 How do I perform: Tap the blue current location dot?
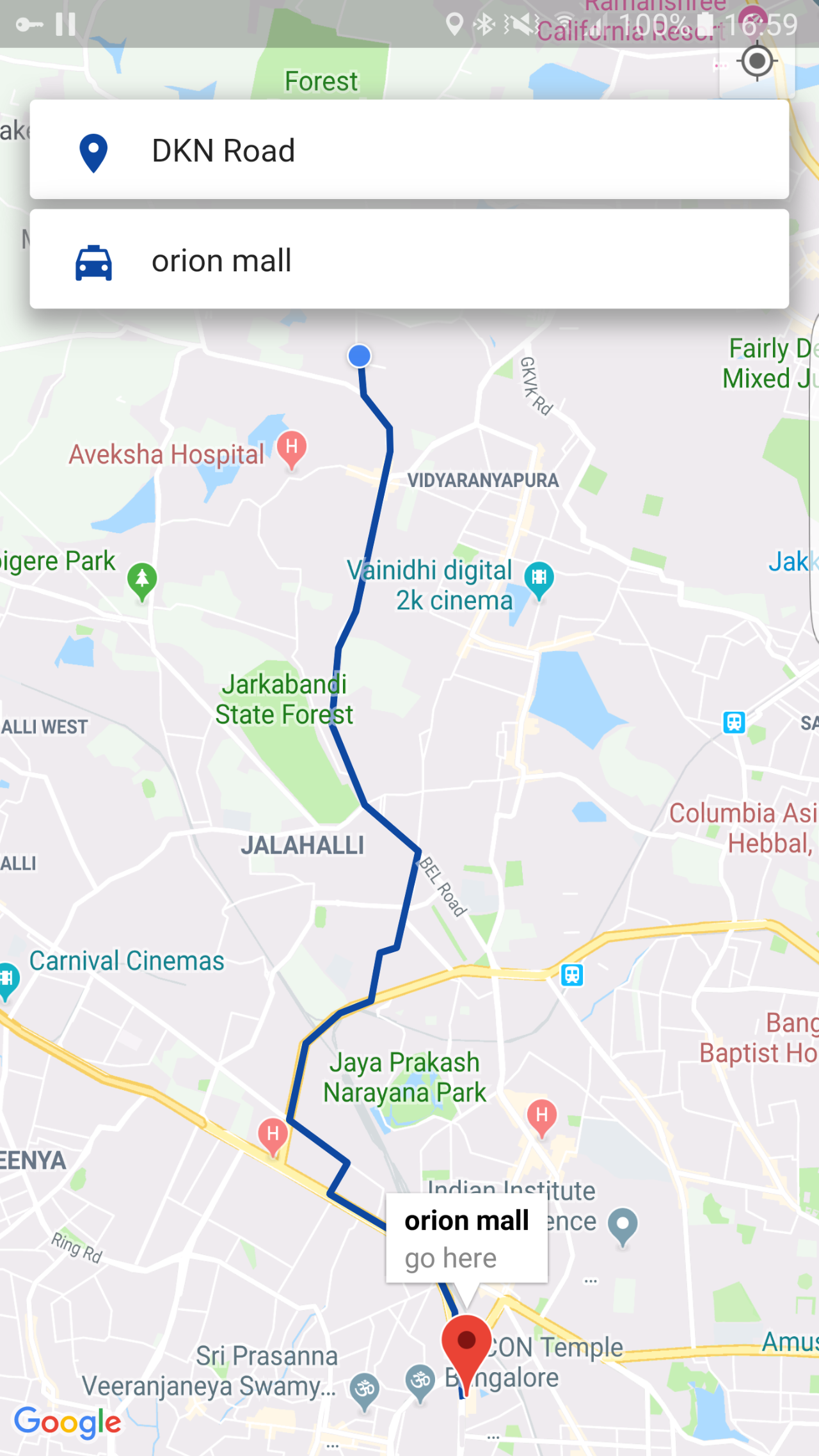(360, 356)
